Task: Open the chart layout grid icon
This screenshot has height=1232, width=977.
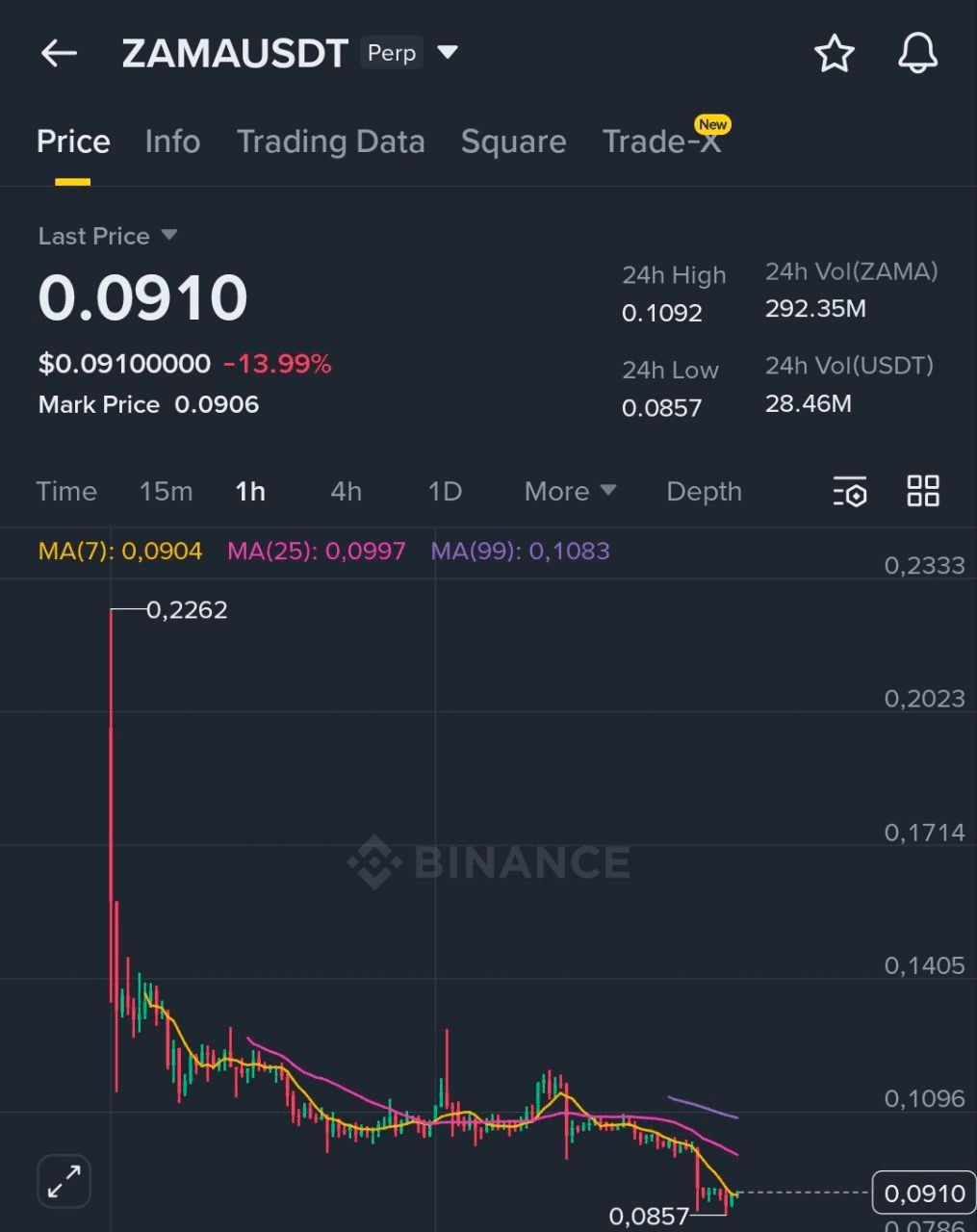Action: pos(922,491)
